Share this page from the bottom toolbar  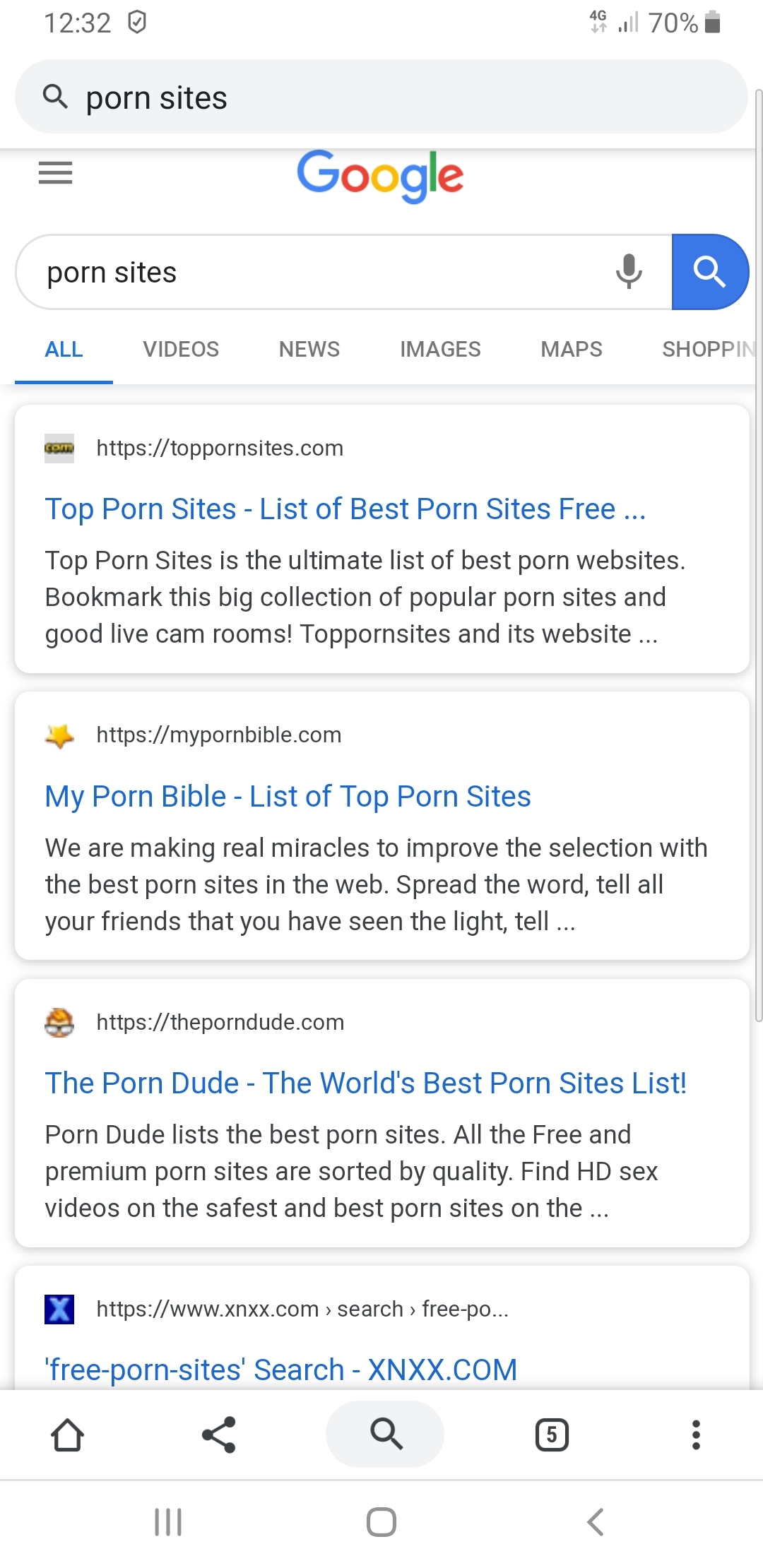(219, 1435)
